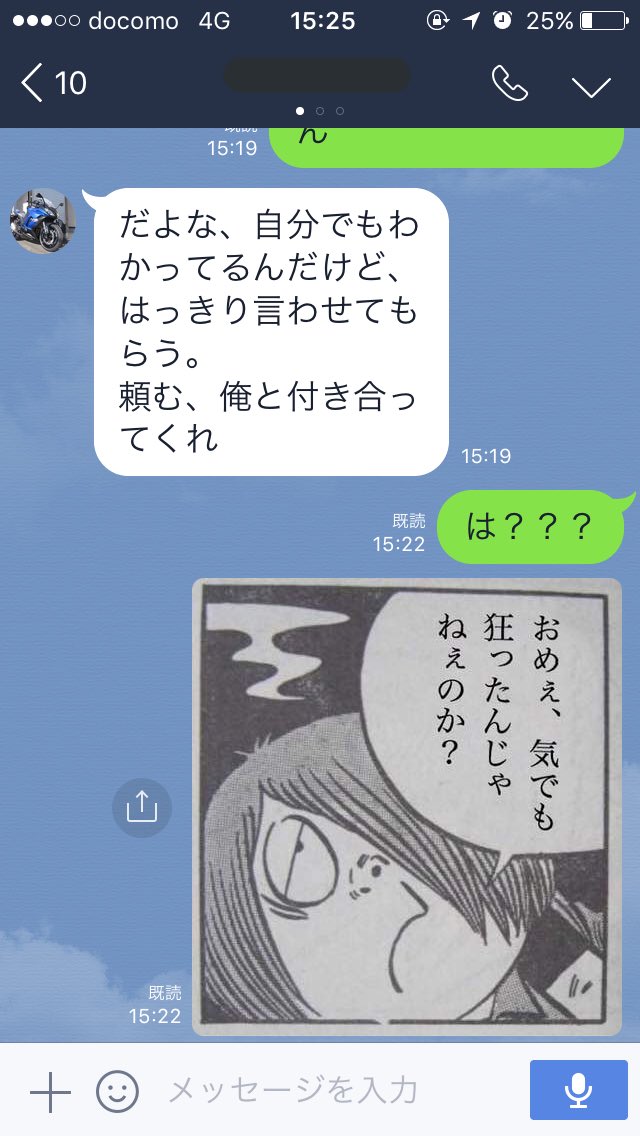Go back to the chat list
640x1136 pixels.
(x=52, y=84)
